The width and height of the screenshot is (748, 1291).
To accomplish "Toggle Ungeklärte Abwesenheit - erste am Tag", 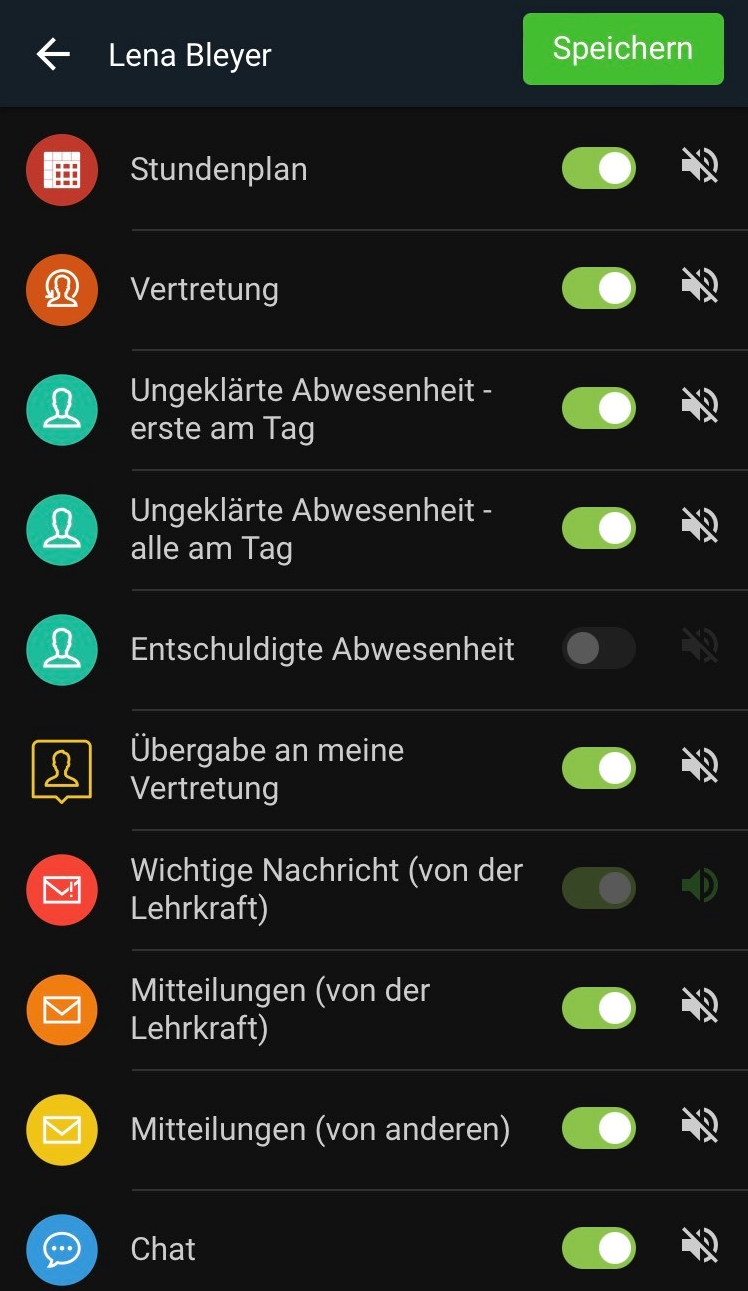I will tap(599, 408).
